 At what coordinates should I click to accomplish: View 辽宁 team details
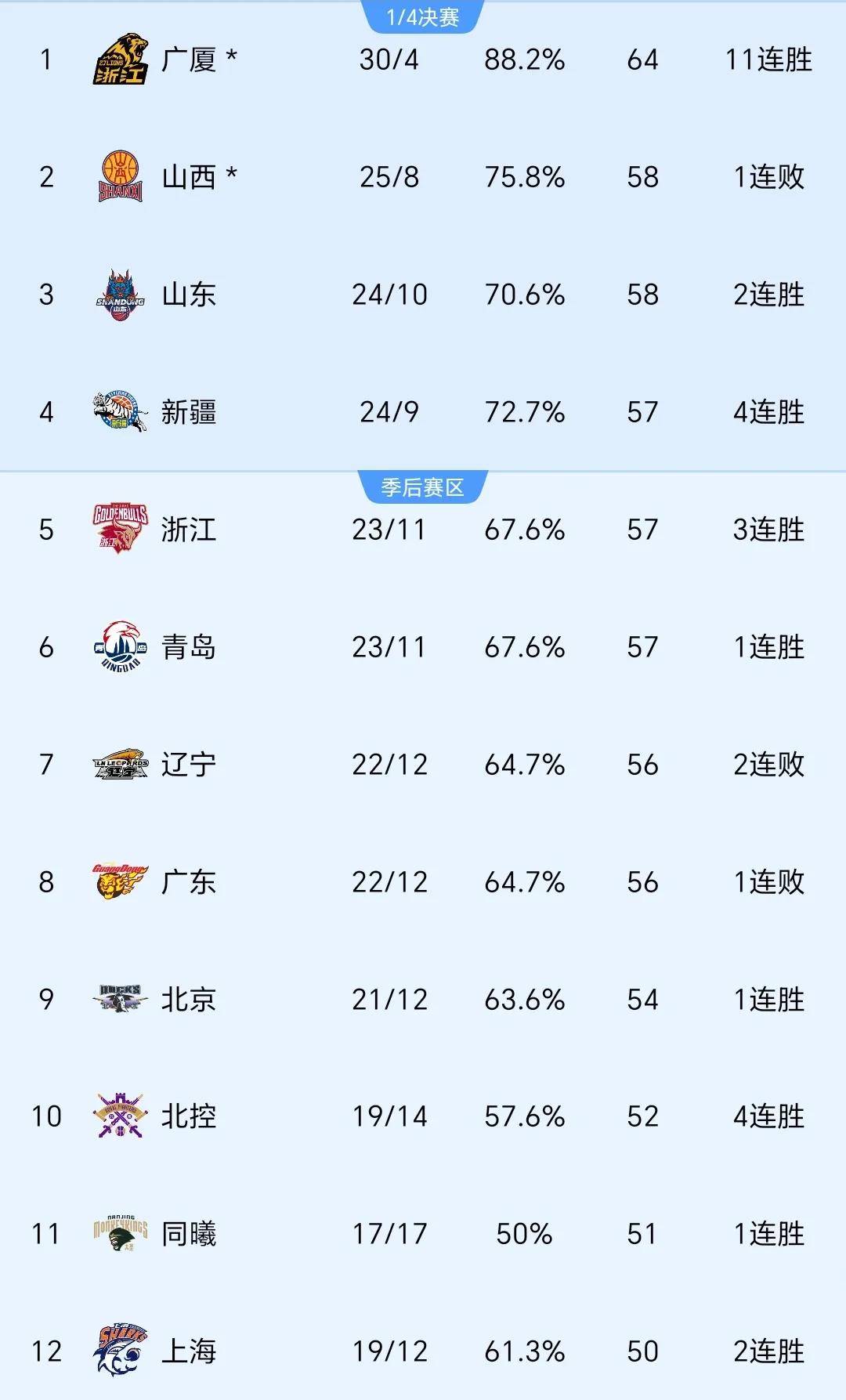pos(189,765)
